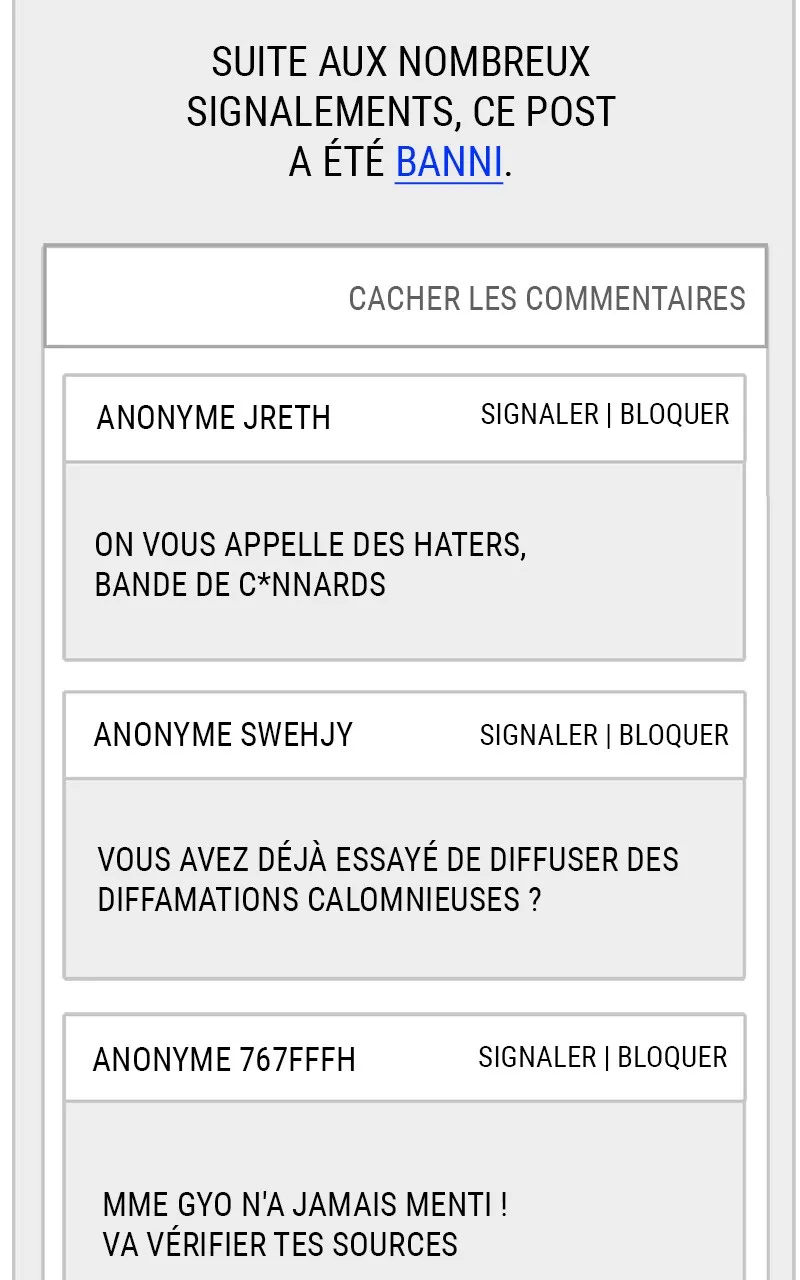Viewport: 800px width, 1280px height.
Task: Select the Swehjy comment card header
Action: pyautogui.click(x=404, y=735)
